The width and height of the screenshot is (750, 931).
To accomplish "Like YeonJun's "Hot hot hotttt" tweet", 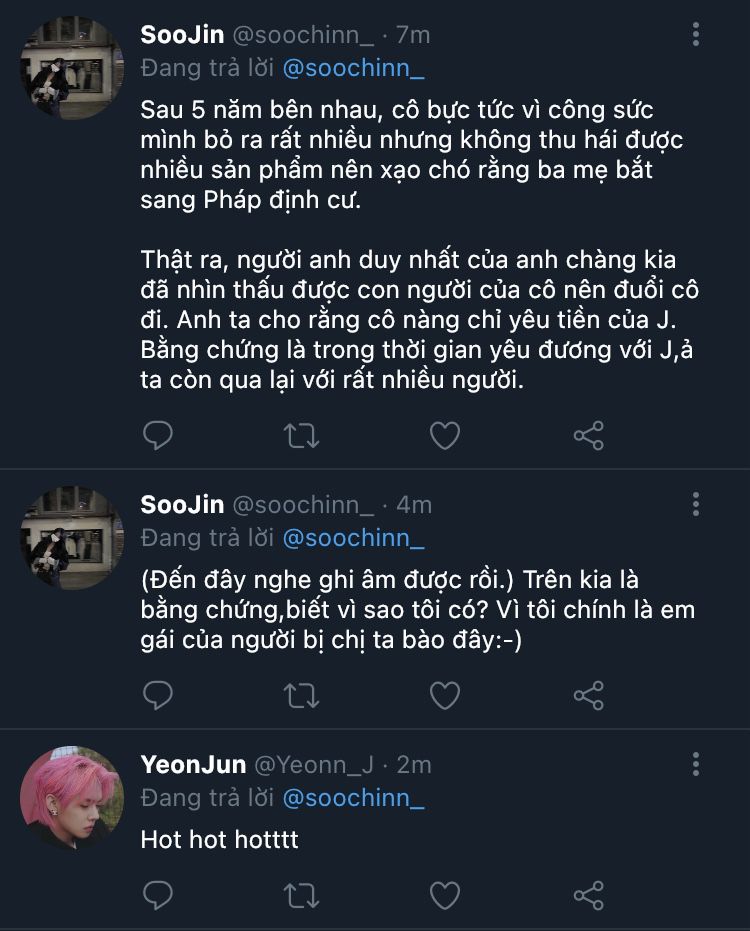I will tap(444, 894).
